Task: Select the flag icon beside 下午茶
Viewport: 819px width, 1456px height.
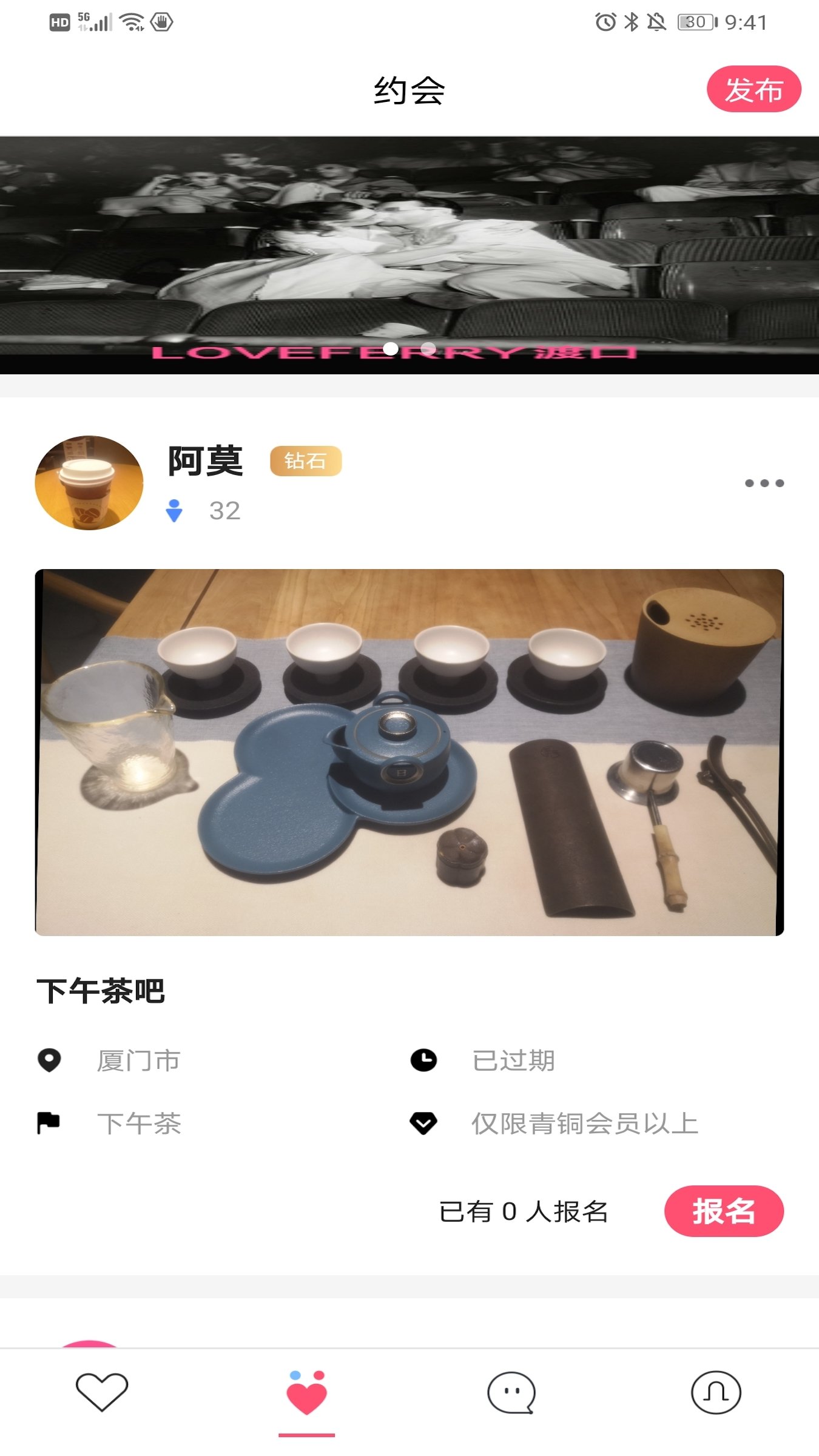Action: pos(50,1122)
